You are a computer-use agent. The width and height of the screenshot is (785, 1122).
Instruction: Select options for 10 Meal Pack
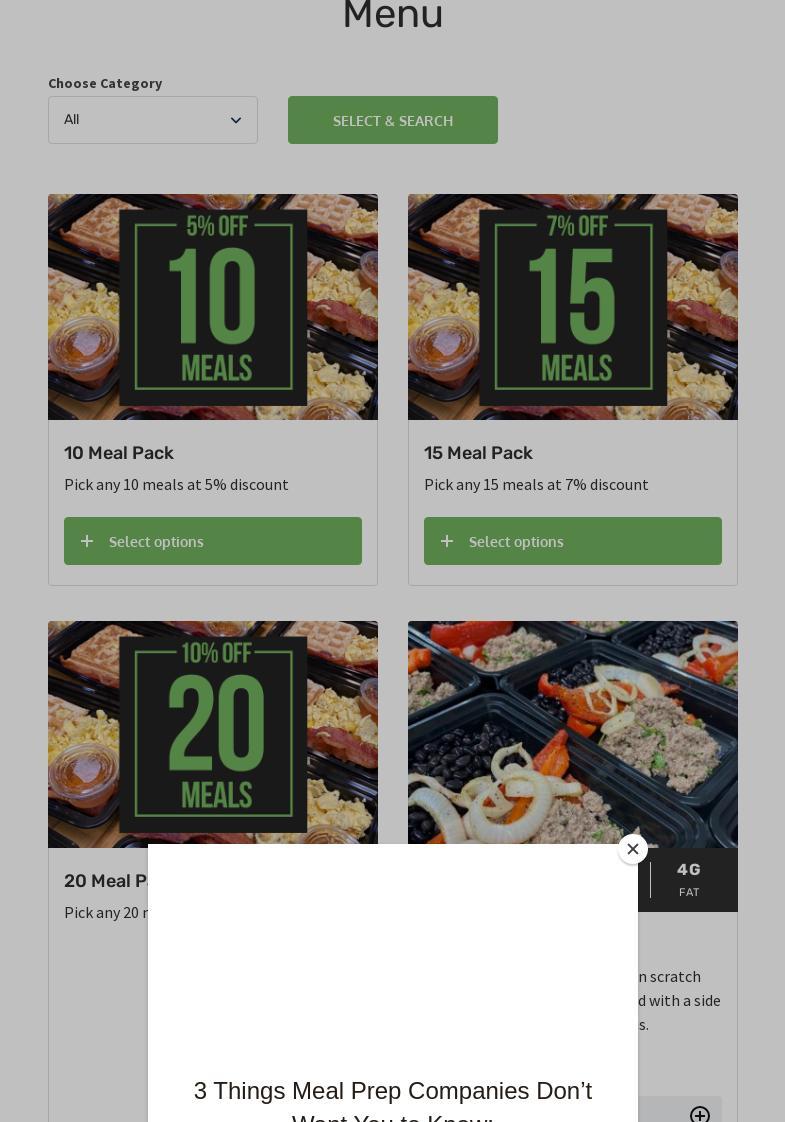[x=213, y=541]
